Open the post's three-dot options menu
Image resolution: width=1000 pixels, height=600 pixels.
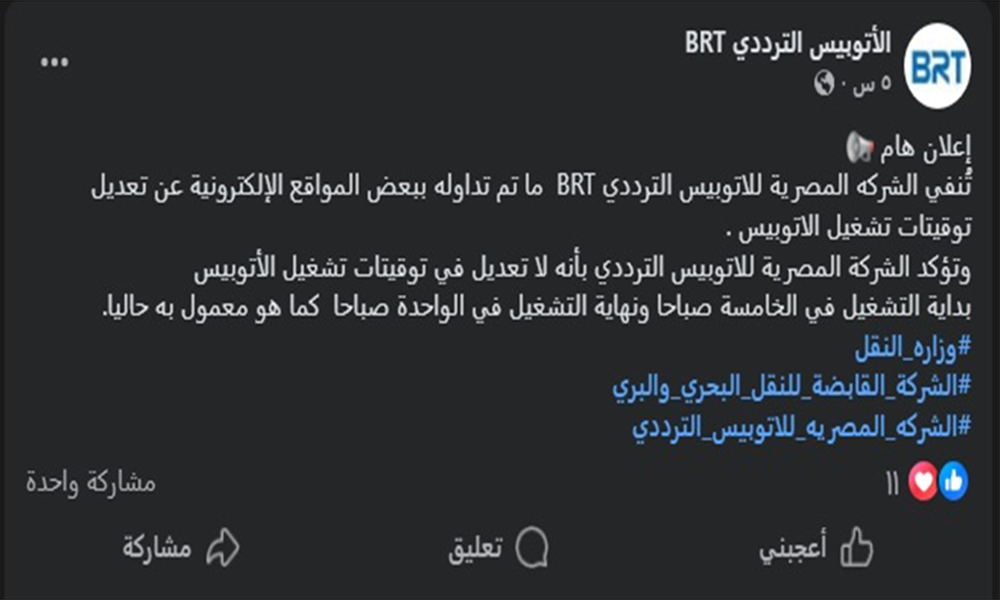54,62
